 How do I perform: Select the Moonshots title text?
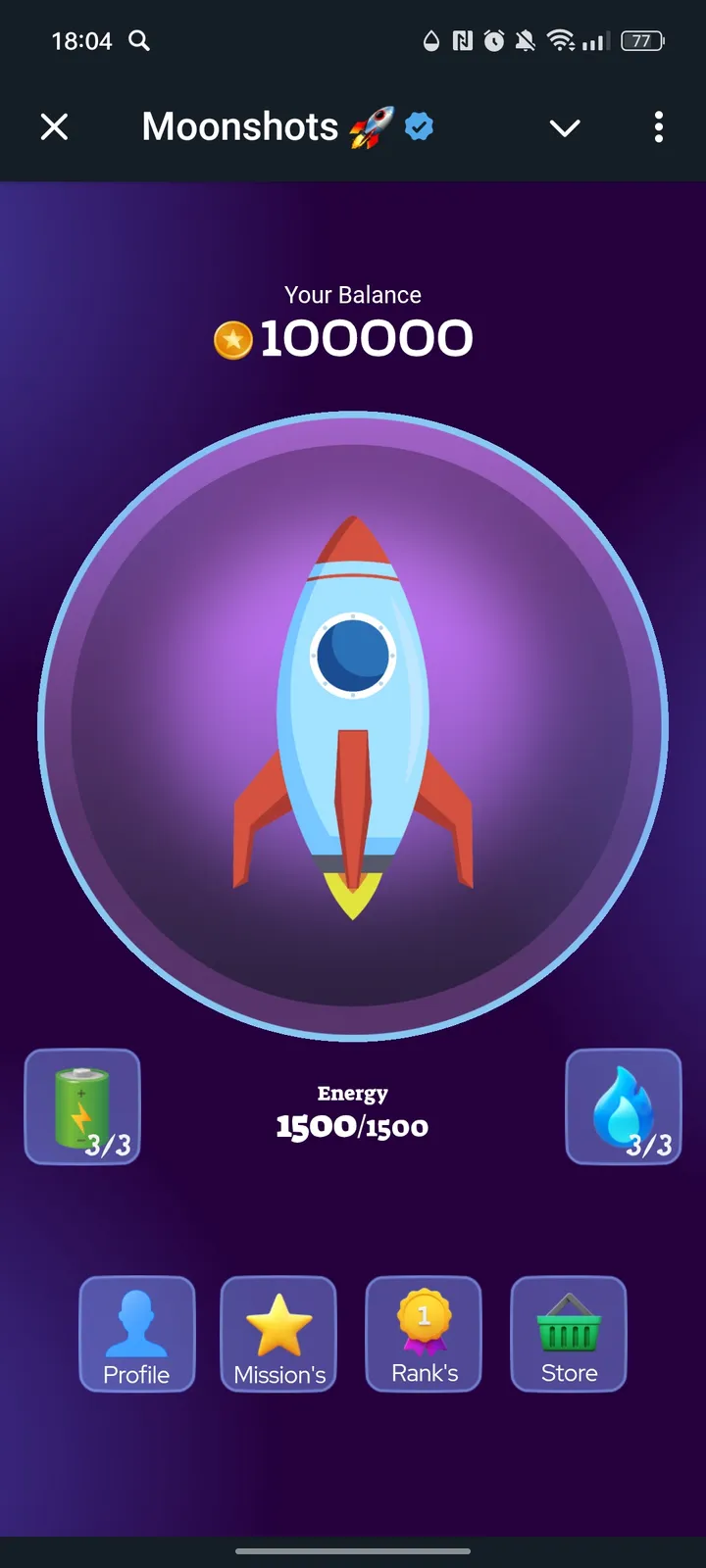242,126
